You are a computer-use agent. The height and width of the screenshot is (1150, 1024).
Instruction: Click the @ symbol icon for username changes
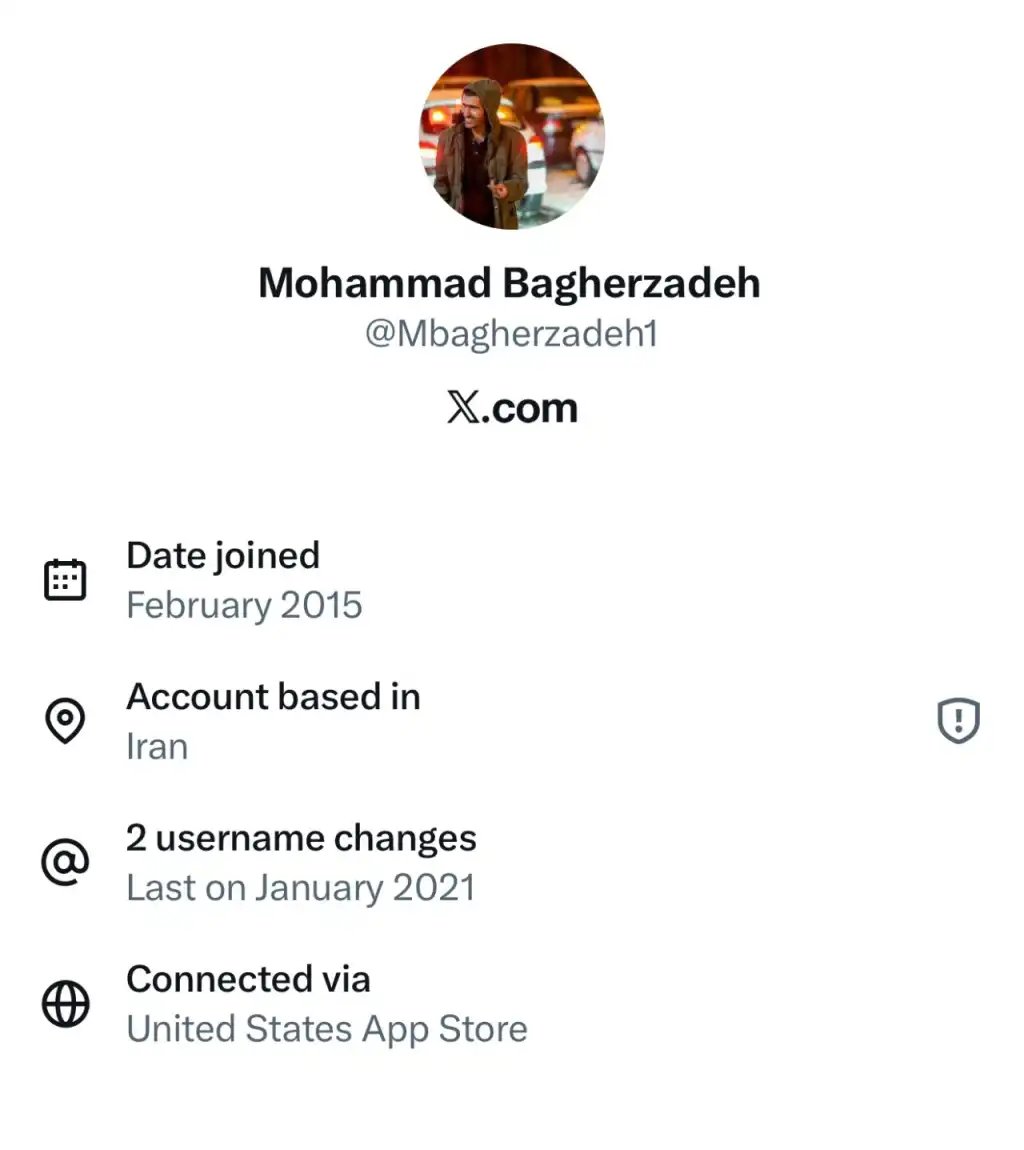click(x=65, y=862)
